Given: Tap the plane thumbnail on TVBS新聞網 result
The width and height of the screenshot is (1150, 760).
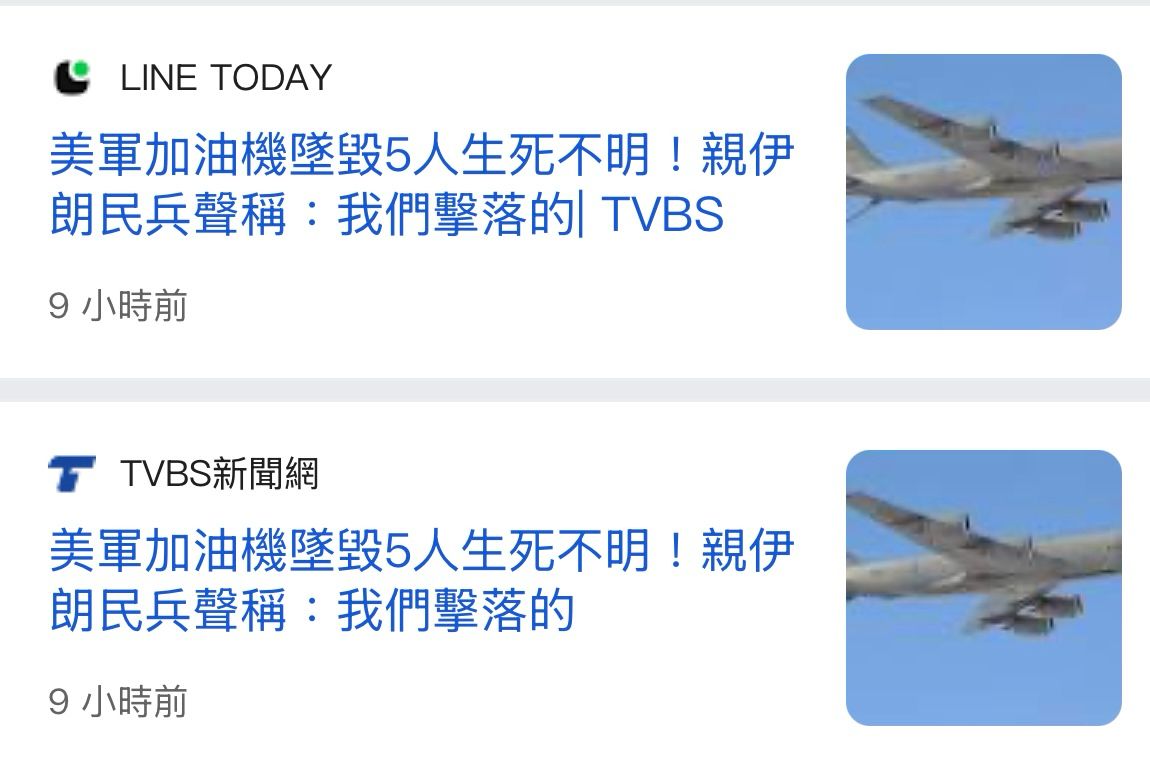Looking at the screenshot, I should [x=983, y=588].
